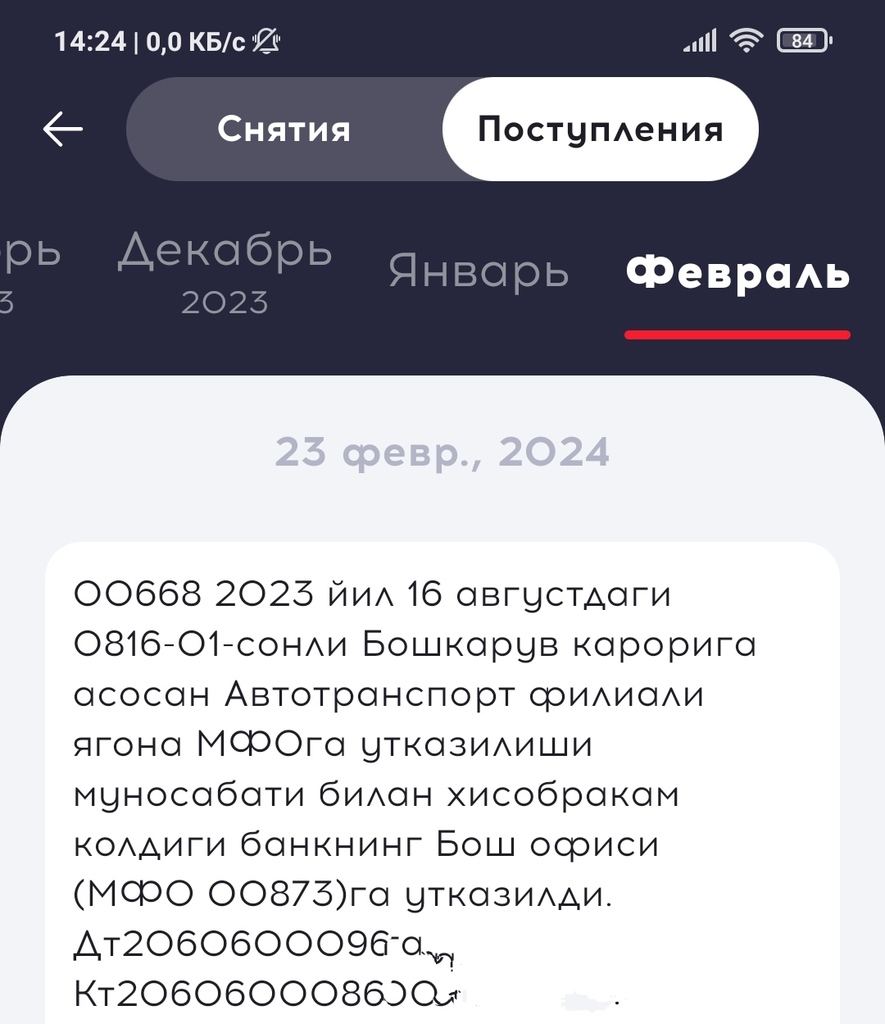The height and width of the screenshot is (1024, 885).
Task: Switch to the Январь month tab
Action: coord(478,272)
